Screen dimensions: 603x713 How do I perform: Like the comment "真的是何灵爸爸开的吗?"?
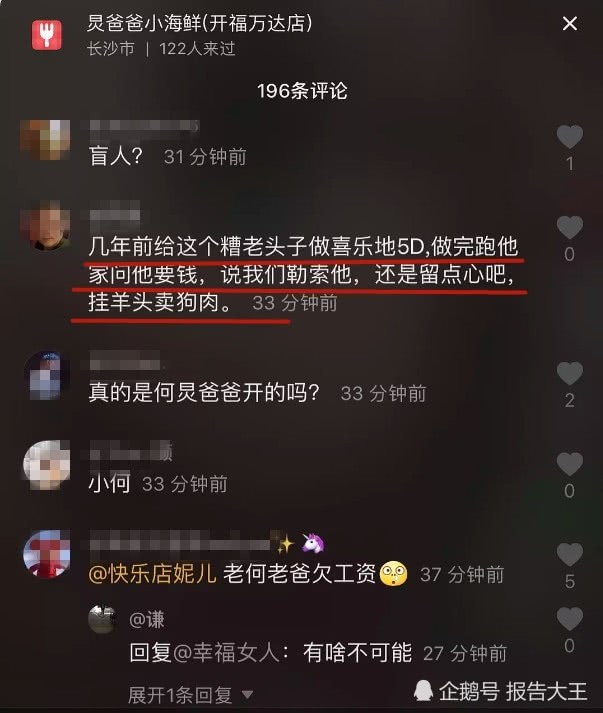pyautogui.click(x=569, y=374)
